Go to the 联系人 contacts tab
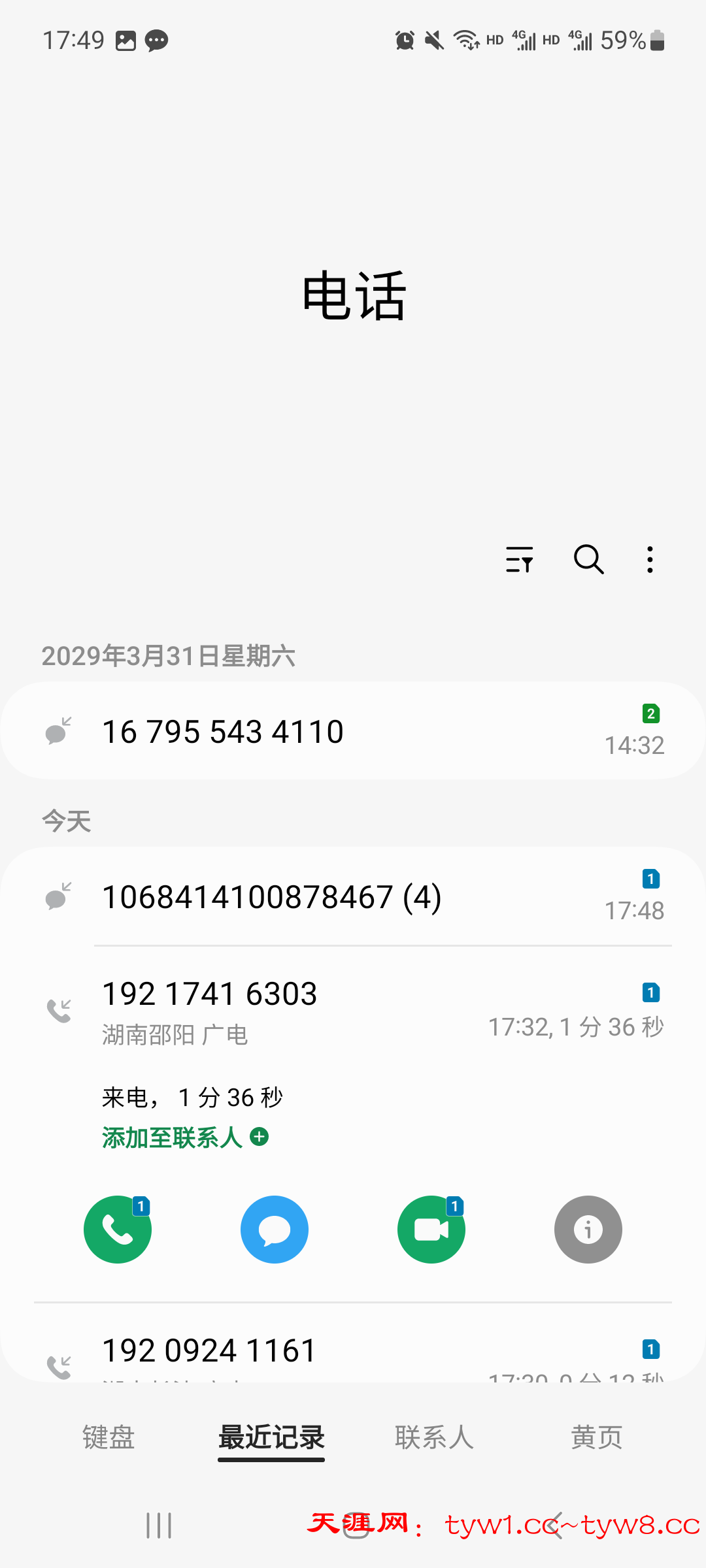Image resolution: width=706 pixels, height=1568 pixels. pyautogui.click(x=434, y=1437)
